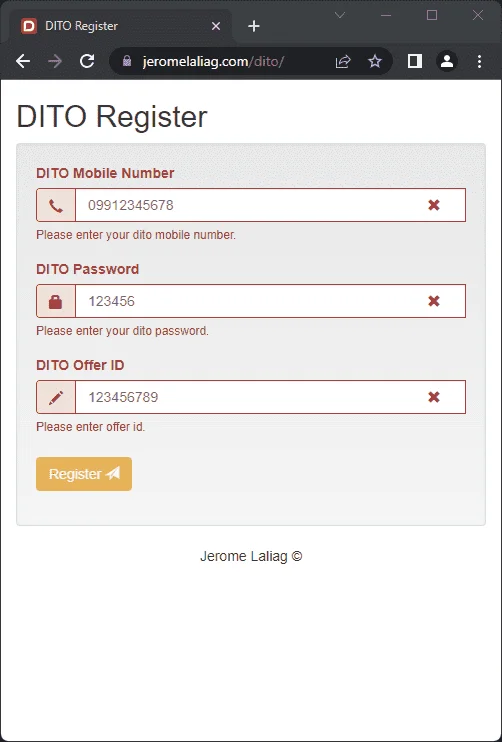Open the browser side panel
The height and width of the screenshot is (742, 502).
pos(415,61)
